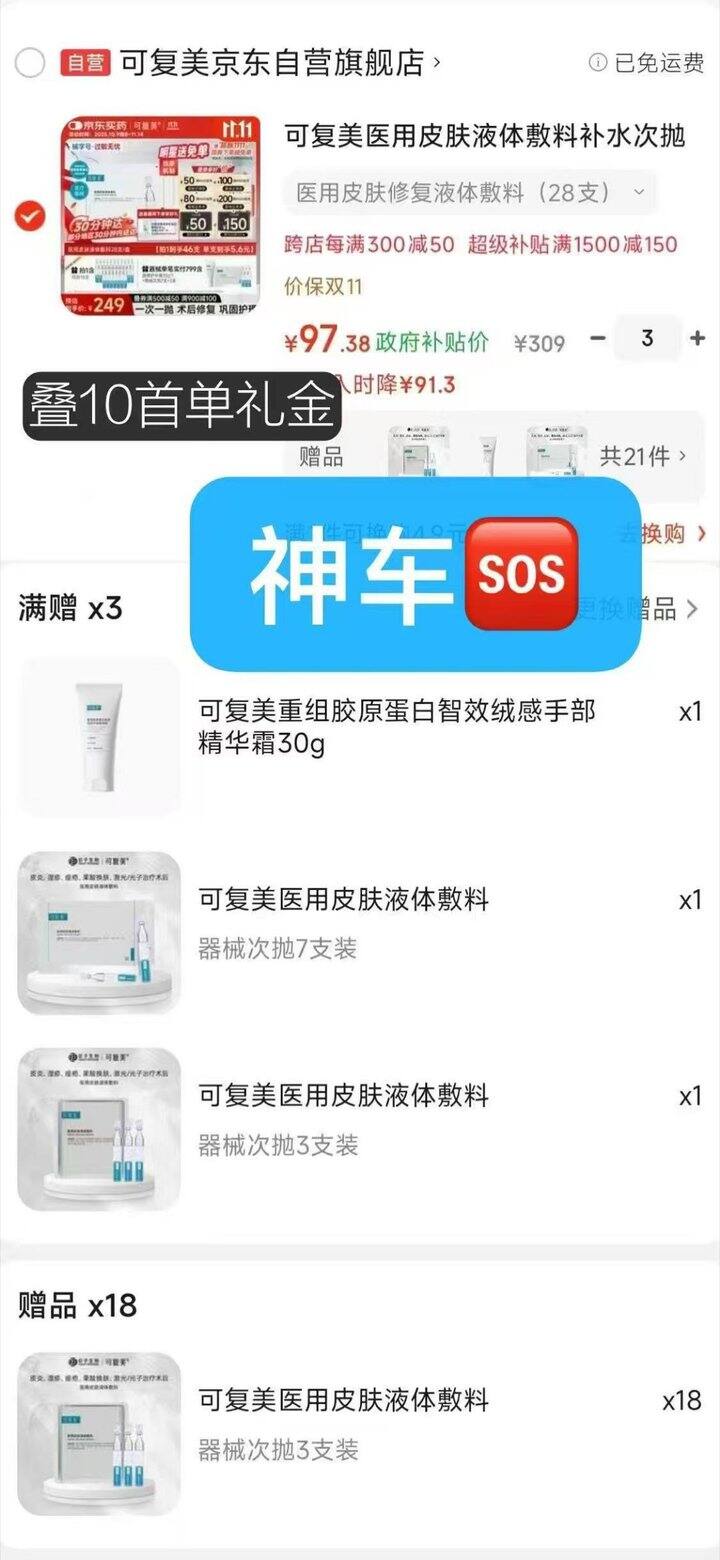Screen dimensions: 720x1560
Task: Change the 医用皮肤修复液体敷料（28支） specification
Action: click(x=470, y=193)
